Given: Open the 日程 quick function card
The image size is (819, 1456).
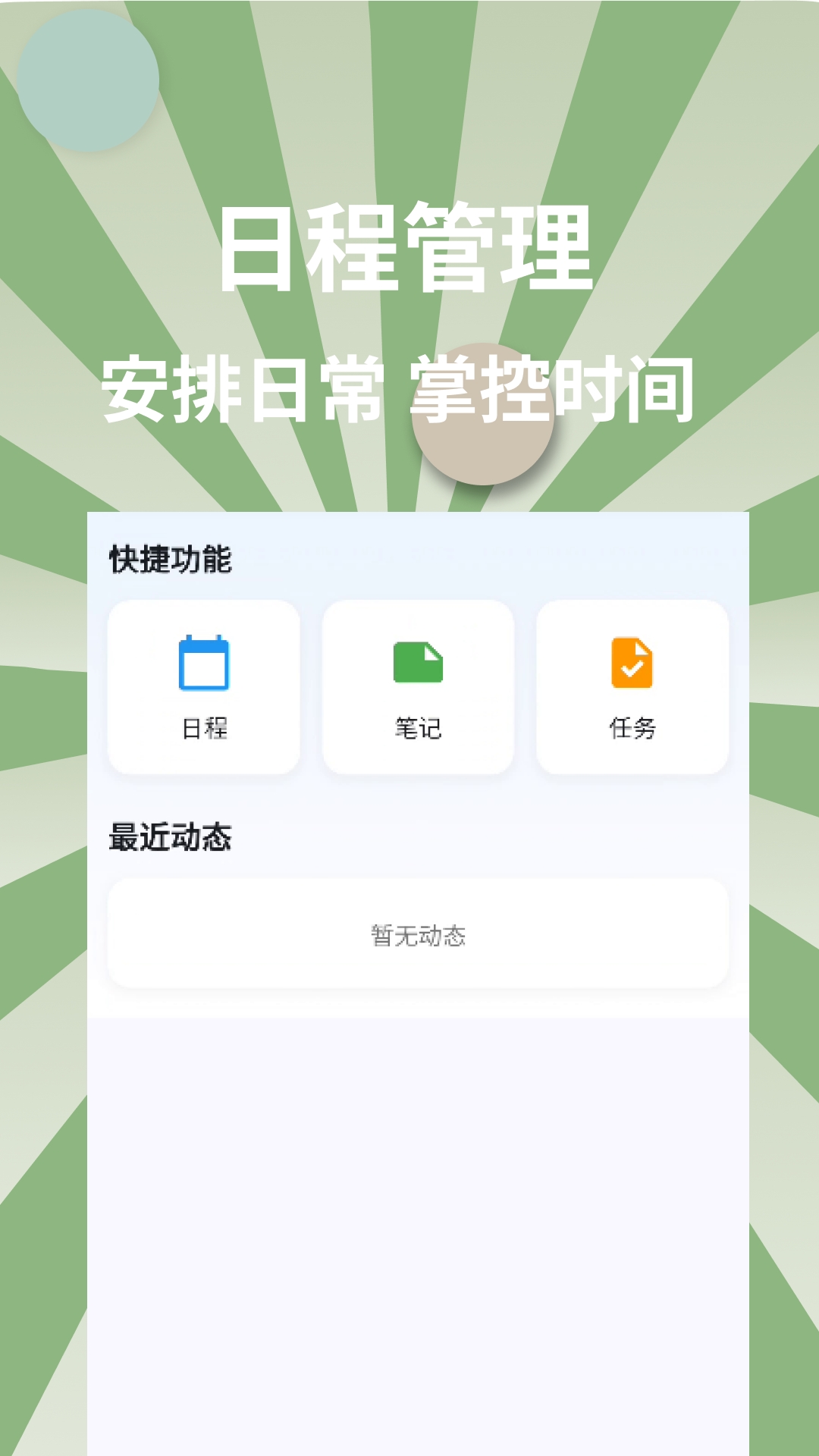Looking at the screenshot, I should click(x=203, y=686).
